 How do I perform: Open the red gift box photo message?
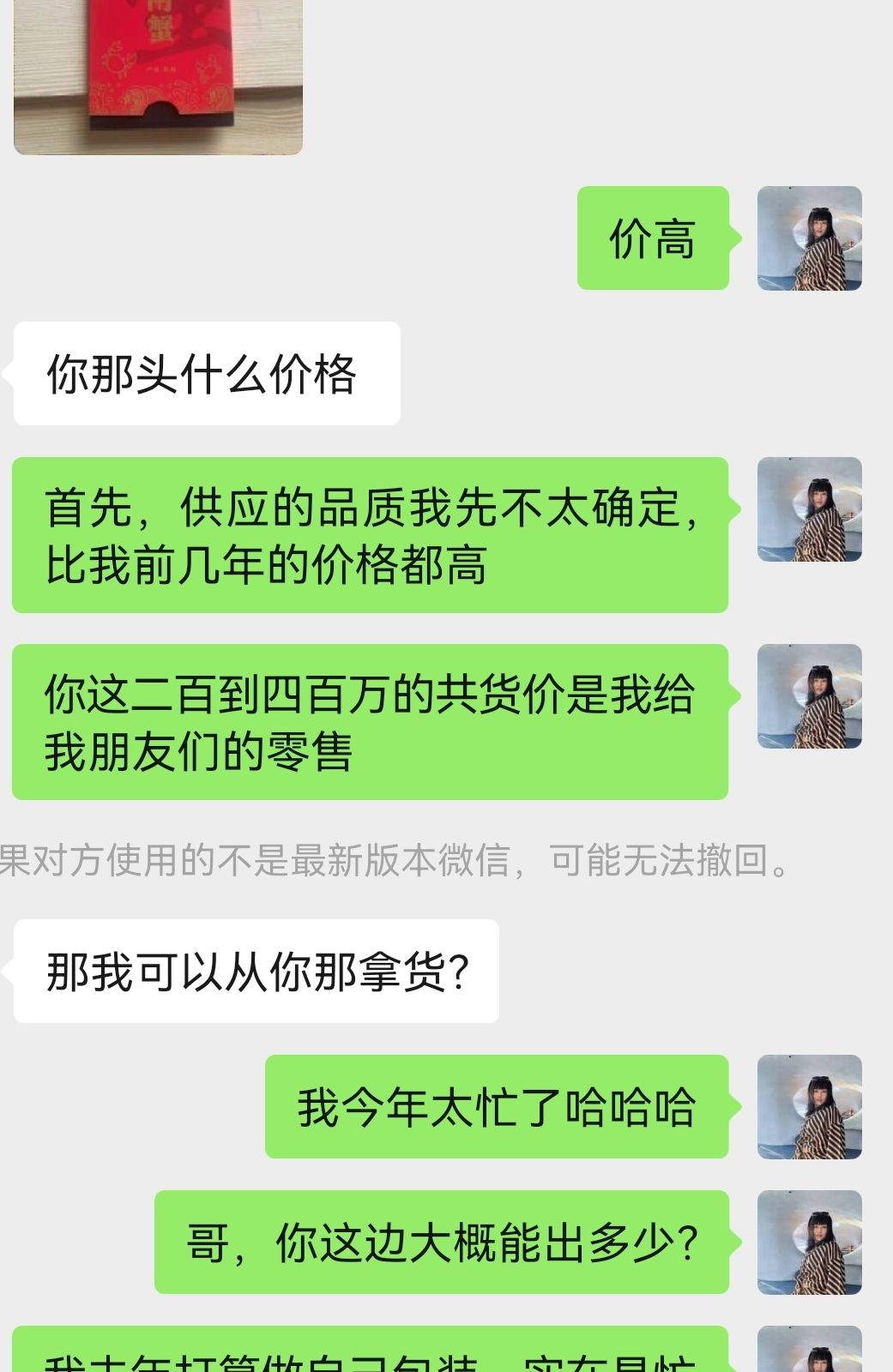click(x=159, y=77)
